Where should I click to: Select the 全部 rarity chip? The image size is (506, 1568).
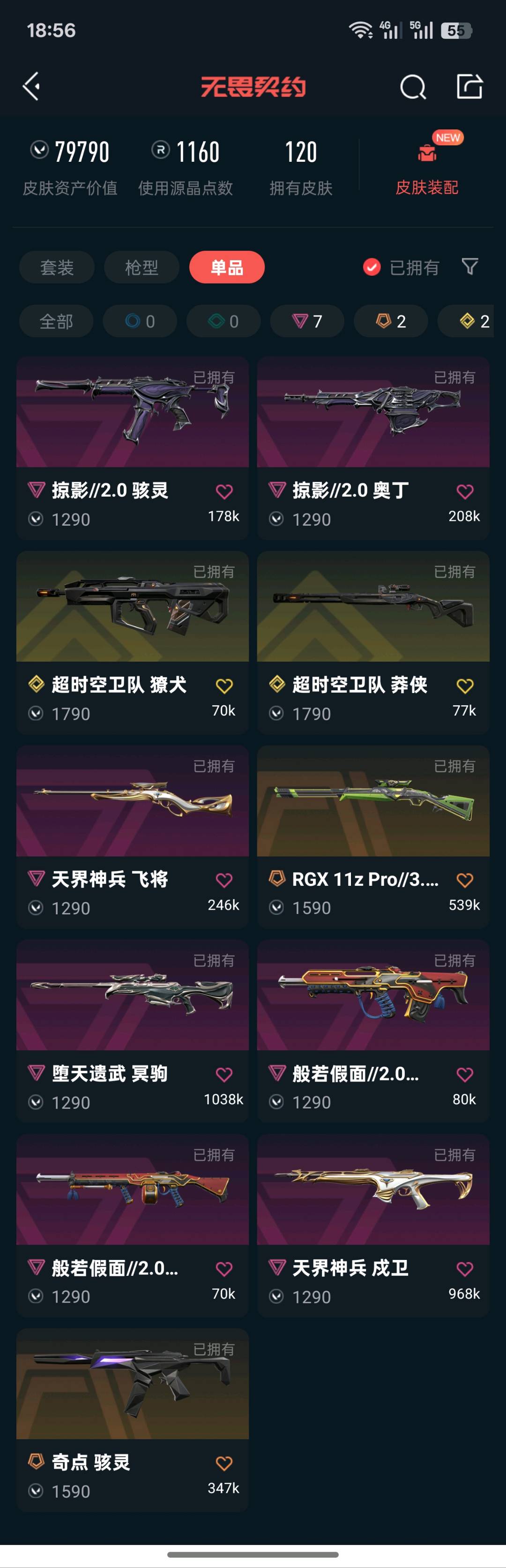pyautogui.click(x=56, y=321)
